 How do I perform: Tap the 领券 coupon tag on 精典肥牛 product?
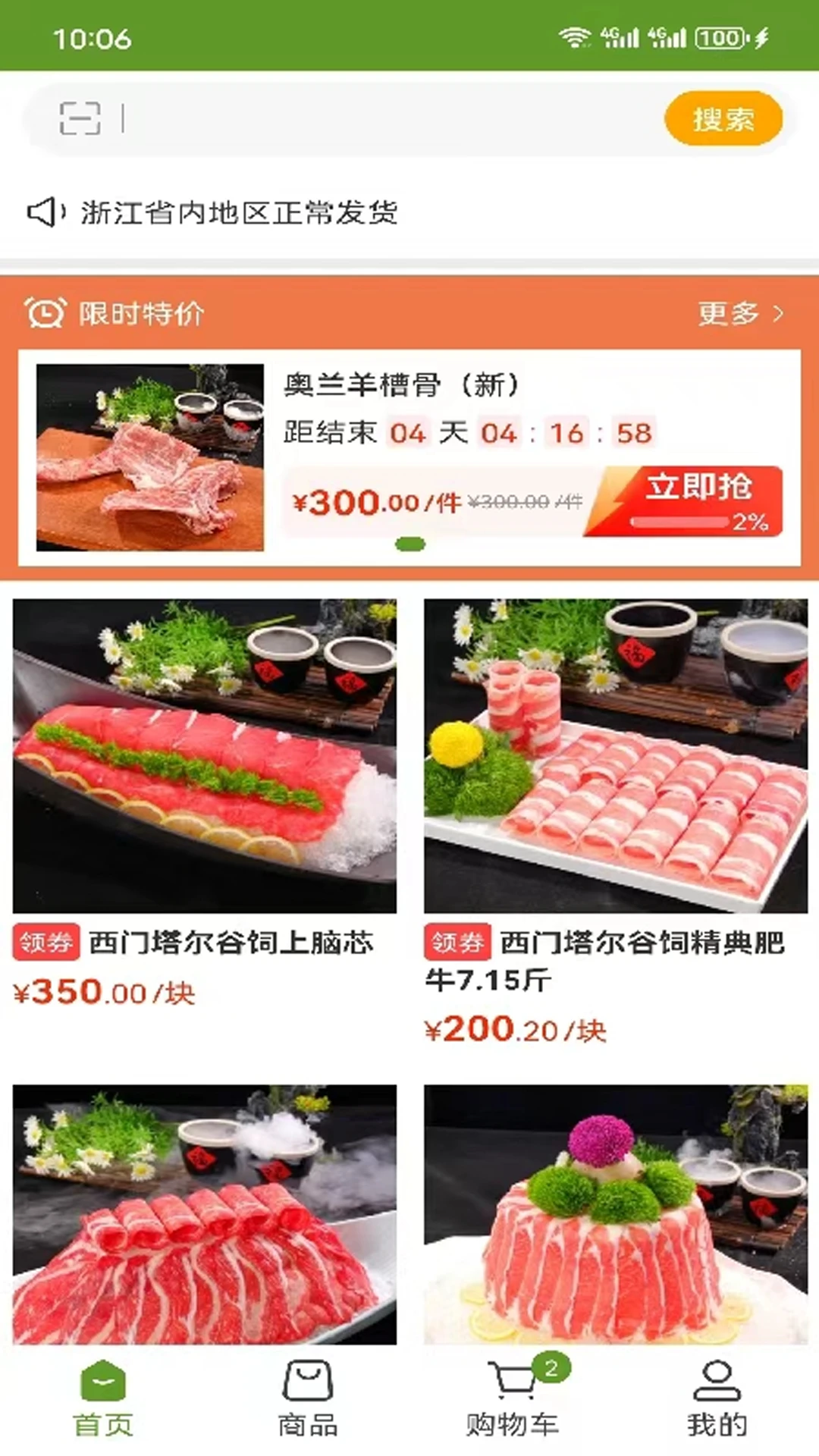(x=457, y=941)
